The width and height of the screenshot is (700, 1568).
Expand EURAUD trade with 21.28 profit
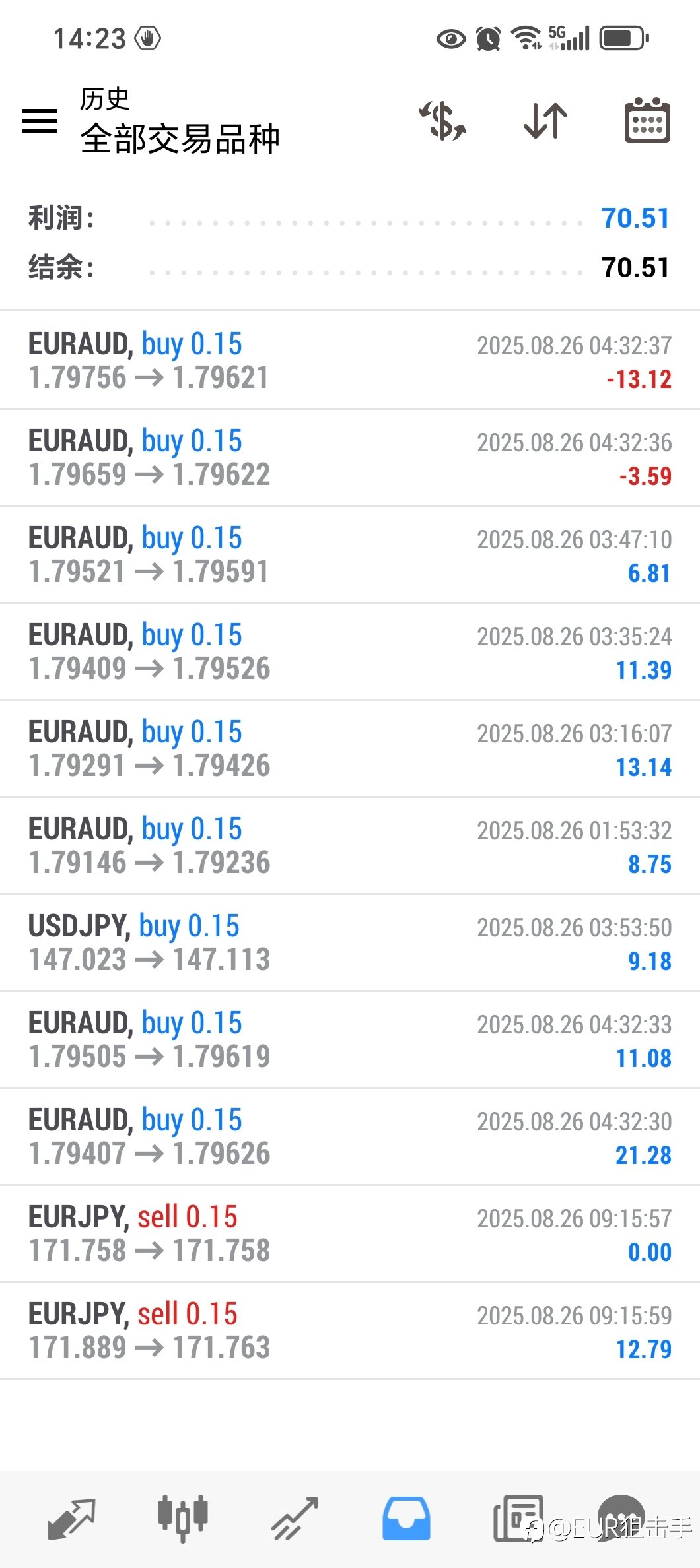[350, 1136]
